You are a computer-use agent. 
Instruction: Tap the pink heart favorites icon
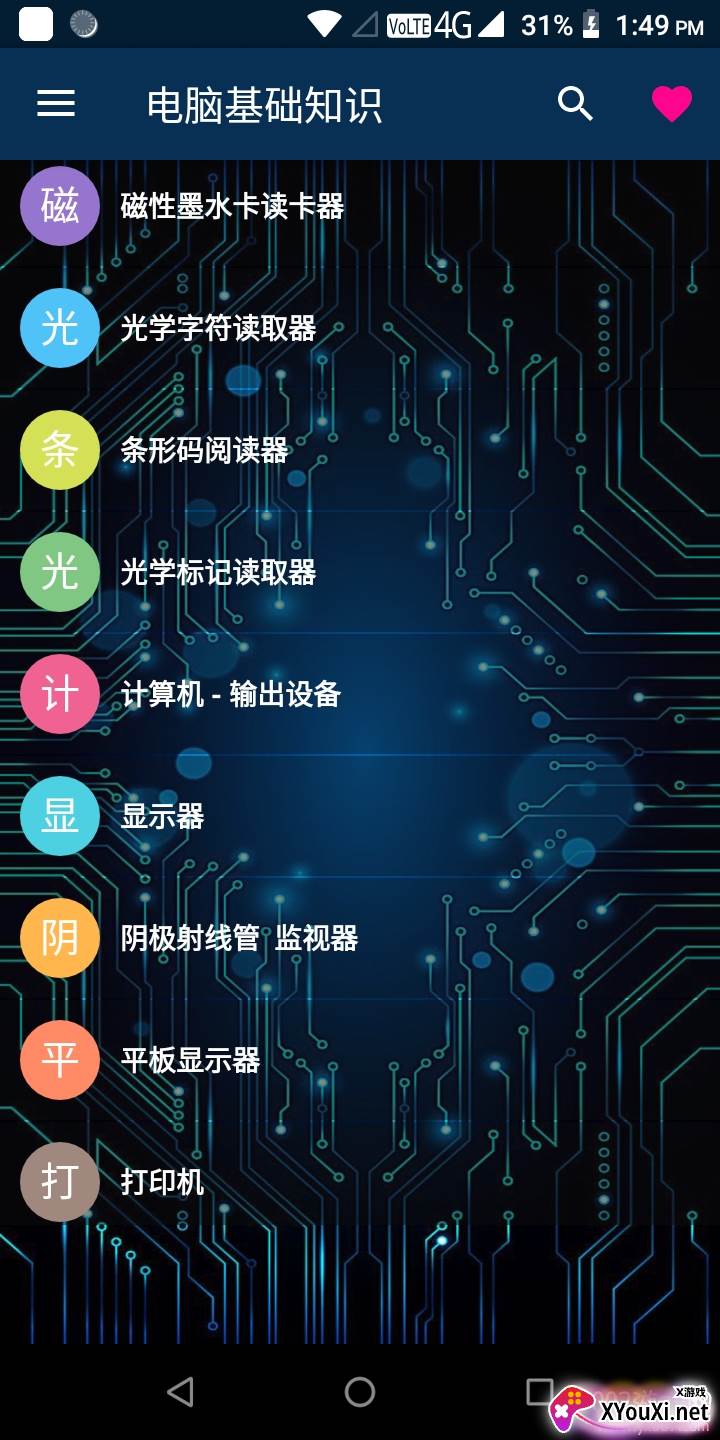pyautogui.click(x=671, y=104)
